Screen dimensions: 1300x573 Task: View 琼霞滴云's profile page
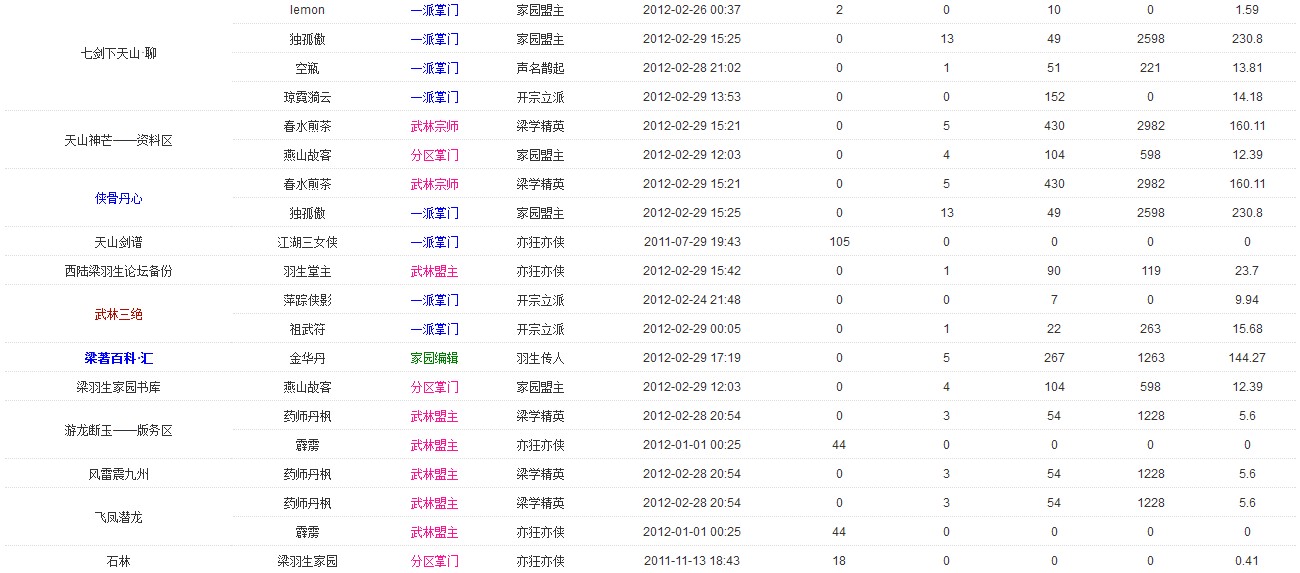[x=307, y=97]
